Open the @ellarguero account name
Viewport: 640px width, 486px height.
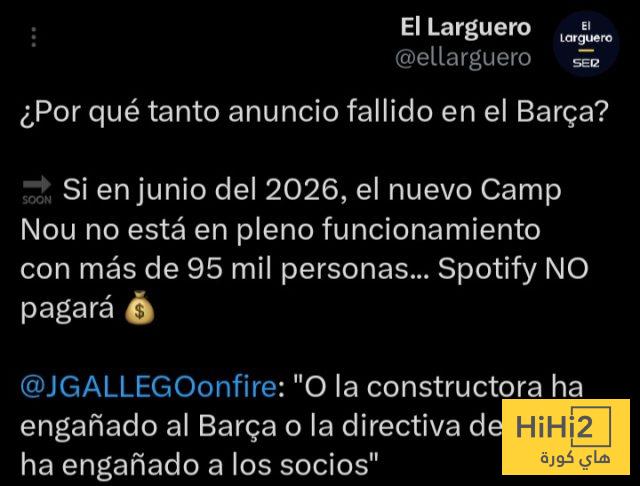[x=464, y=58]
